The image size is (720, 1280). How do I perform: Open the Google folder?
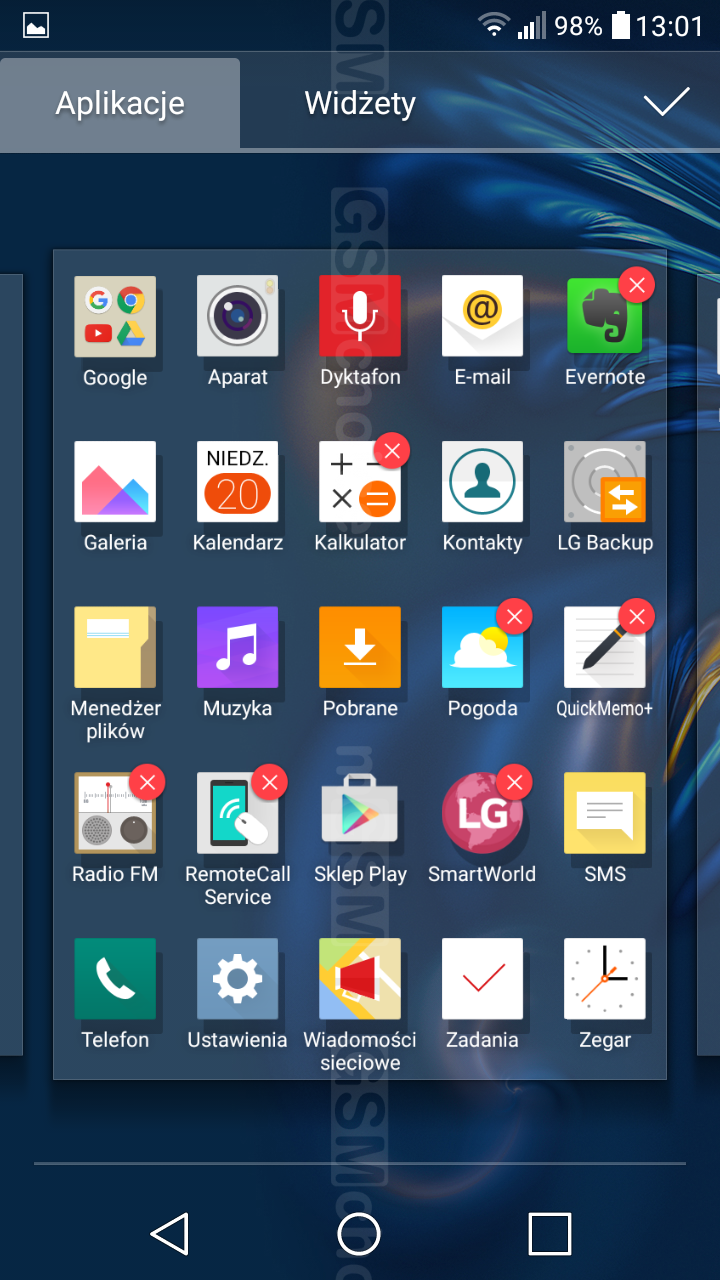point(115,317)
